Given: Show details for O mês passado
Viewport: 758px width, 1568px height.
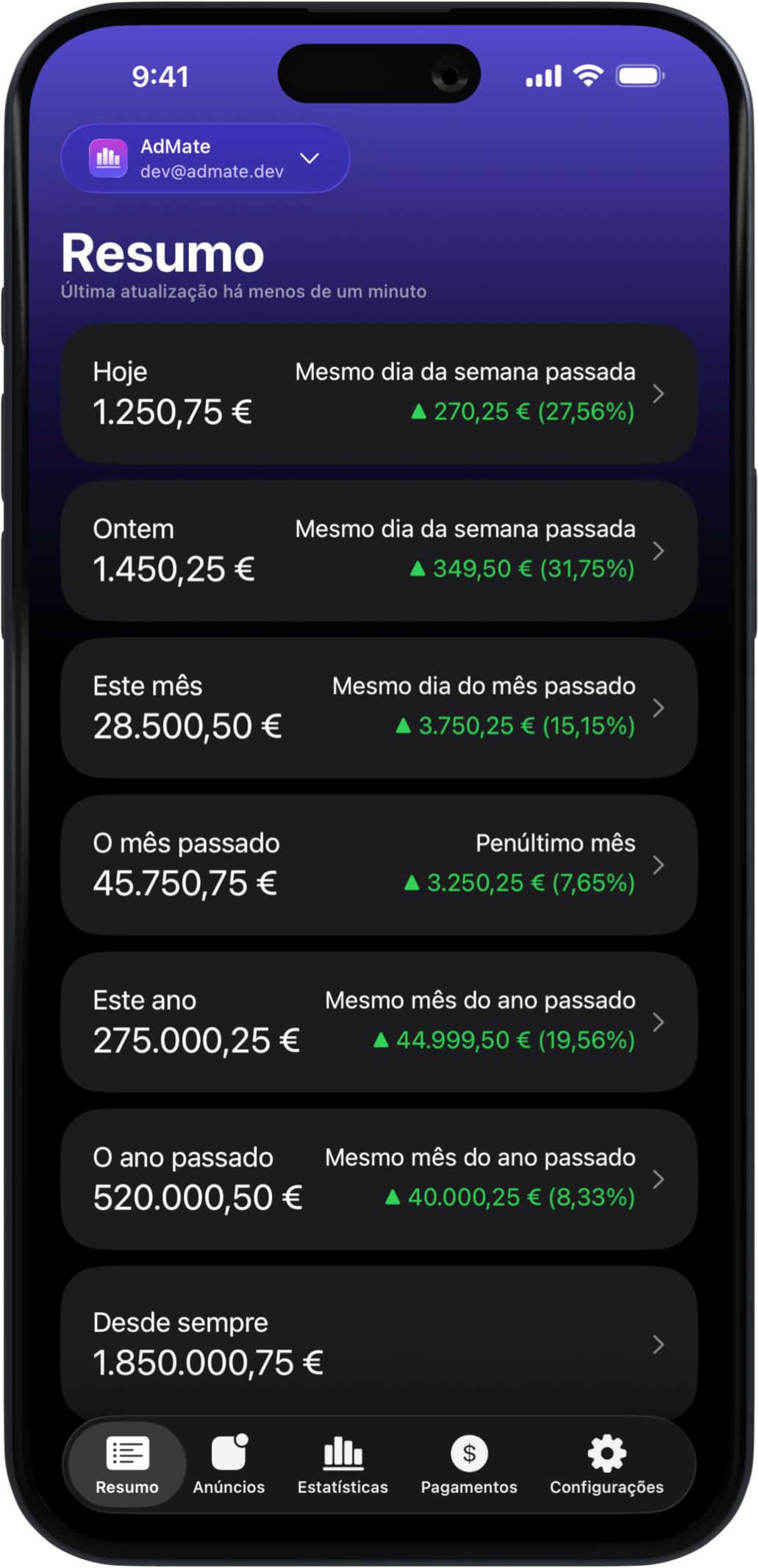Looking at the screenshot, I should (x=379, y=864).
